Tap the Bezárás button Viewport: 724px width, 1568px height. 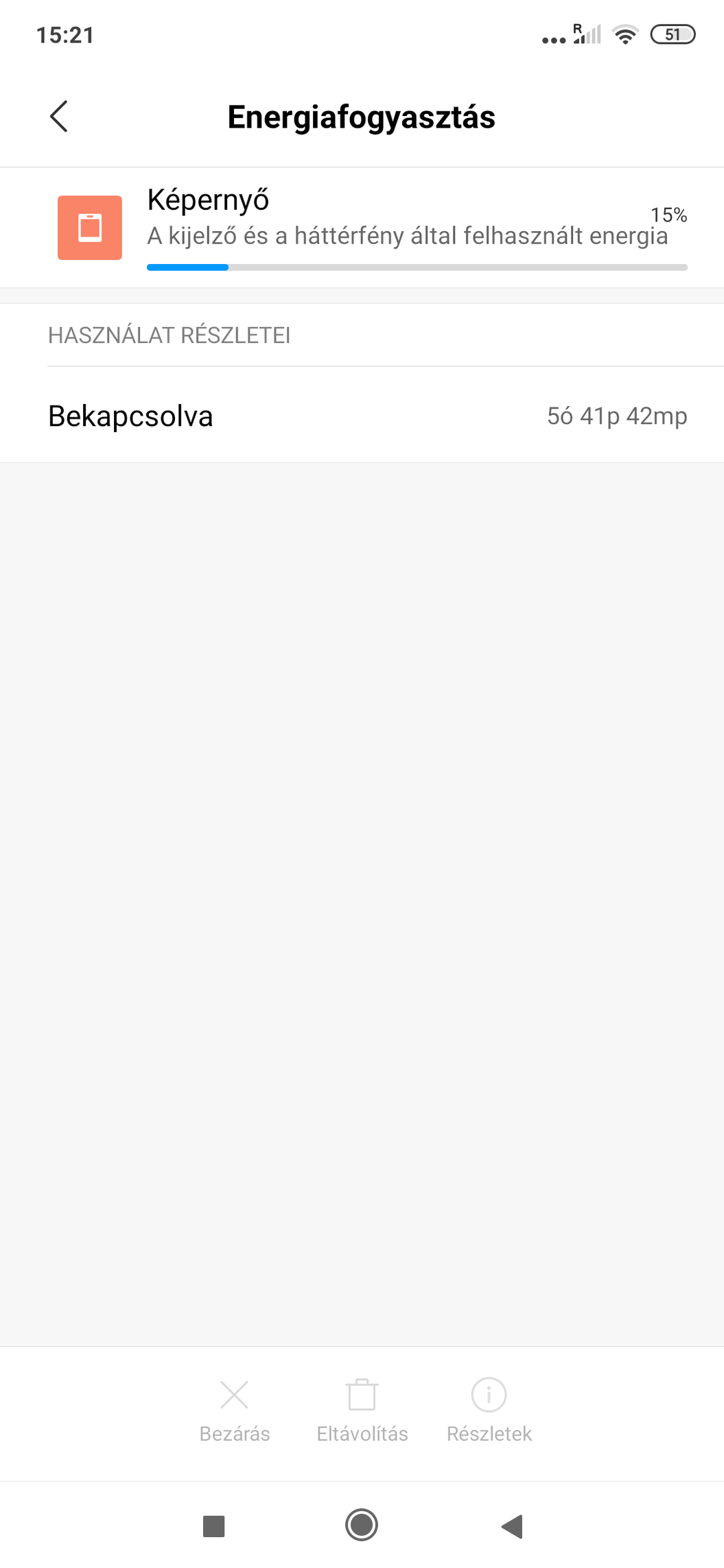click(235, 1411)
